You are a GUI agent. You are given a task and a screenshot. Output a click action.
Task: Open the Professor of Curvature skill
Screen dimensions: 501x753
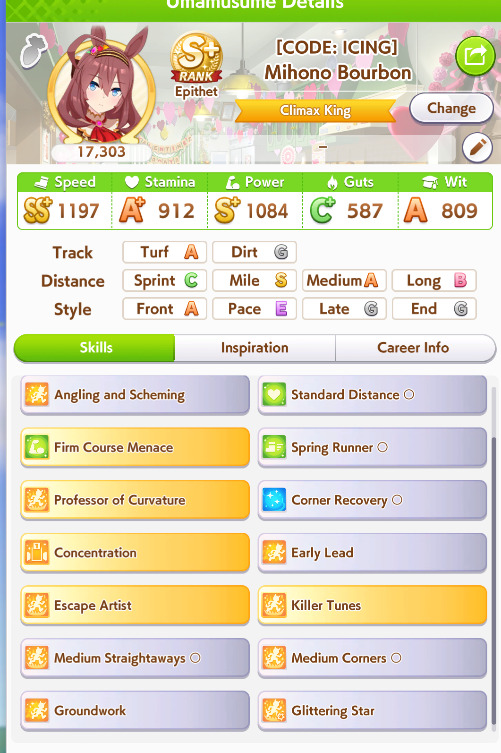click(135, 500)
